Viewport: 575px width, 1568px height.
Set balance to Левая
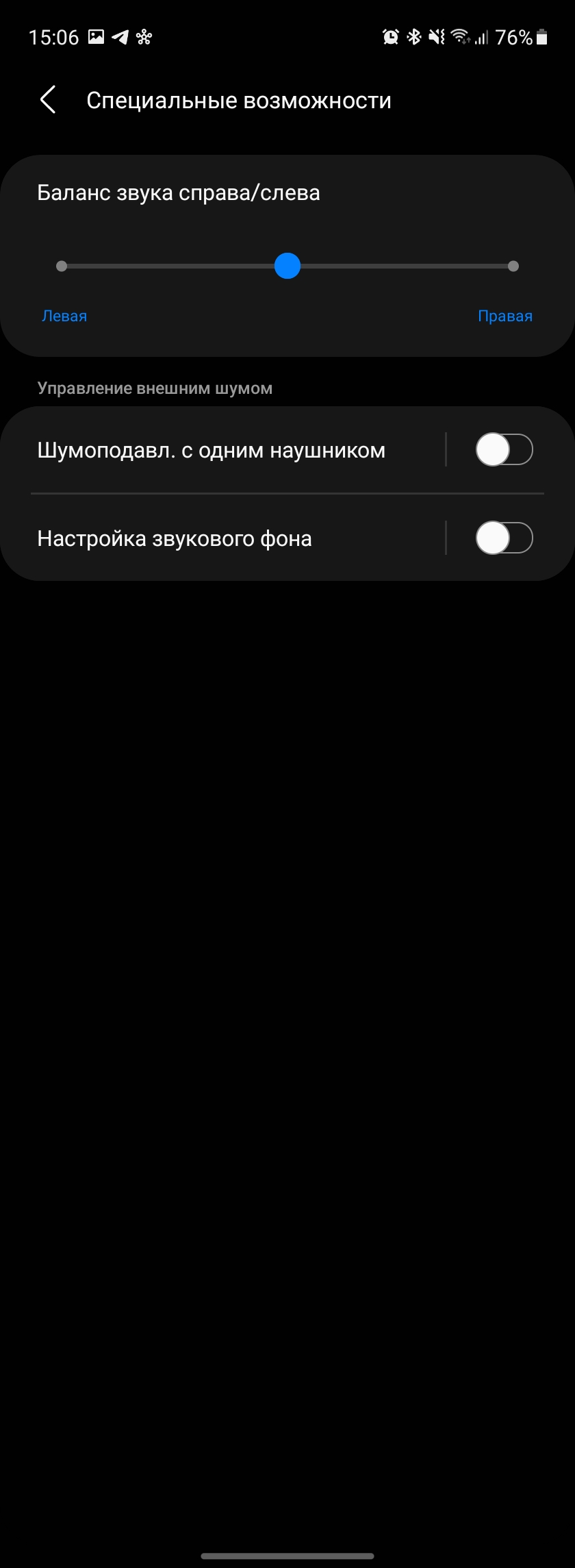64,316
